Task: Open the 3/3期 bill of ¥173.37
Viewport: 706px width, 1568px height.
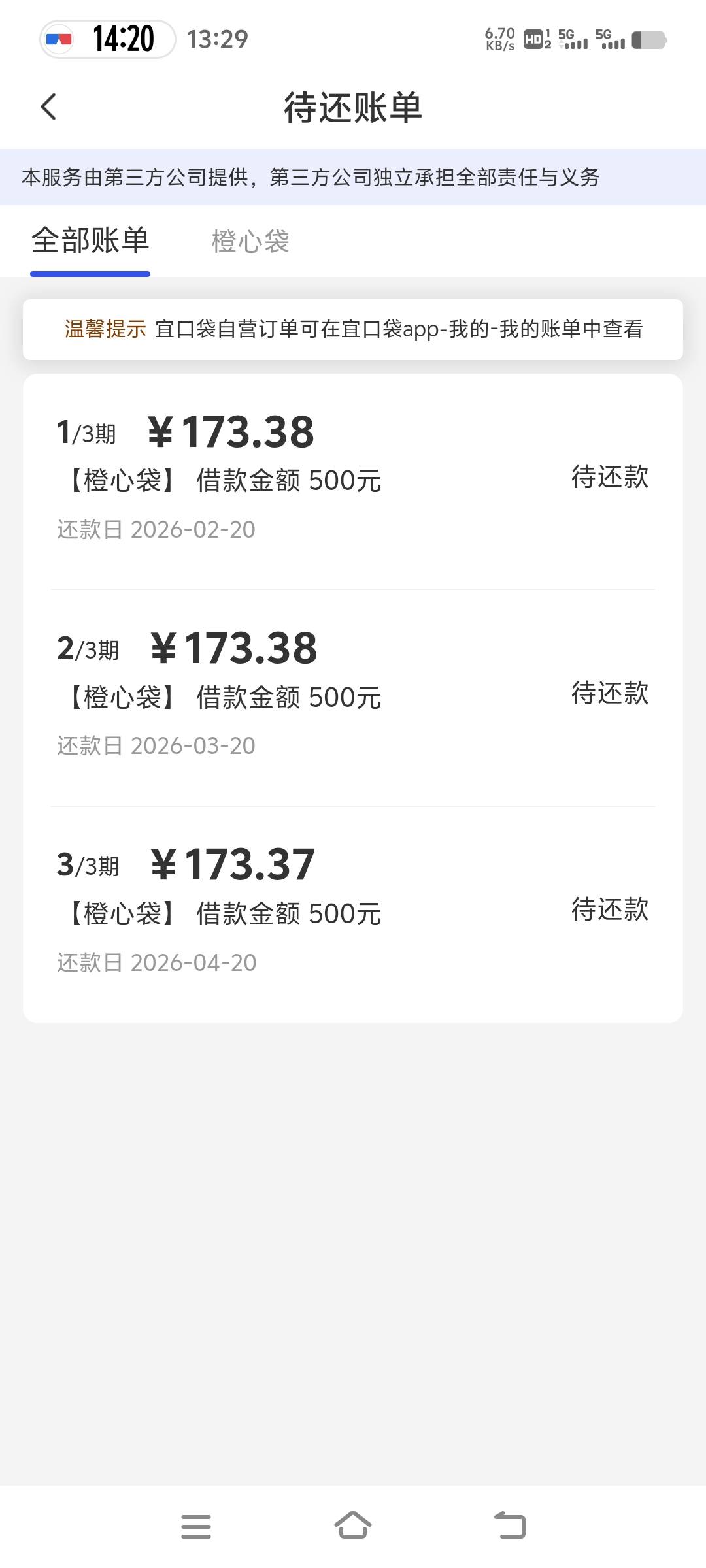Action: point(353,913)
